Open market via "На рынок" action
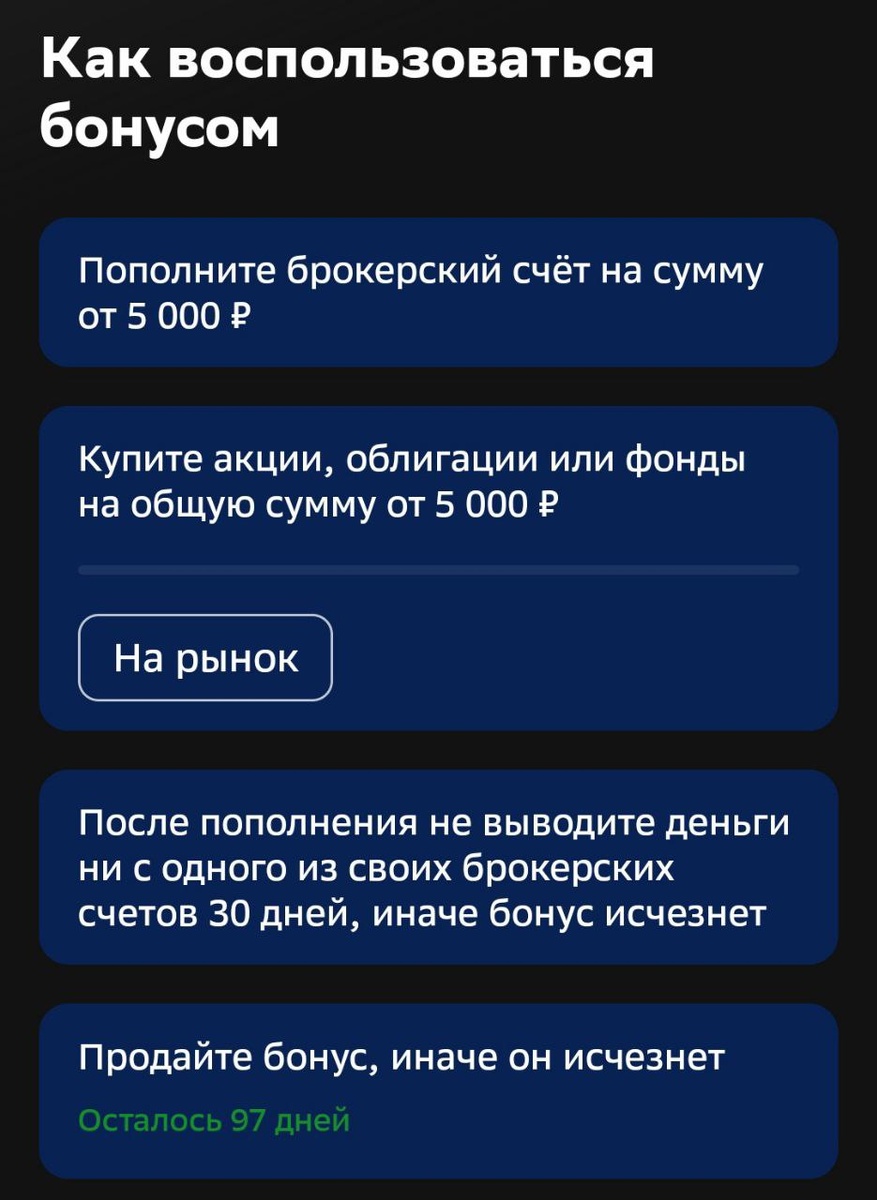The width and height of the screenshot is (877, 1200). pyautogui.click(x=206, y=657)
